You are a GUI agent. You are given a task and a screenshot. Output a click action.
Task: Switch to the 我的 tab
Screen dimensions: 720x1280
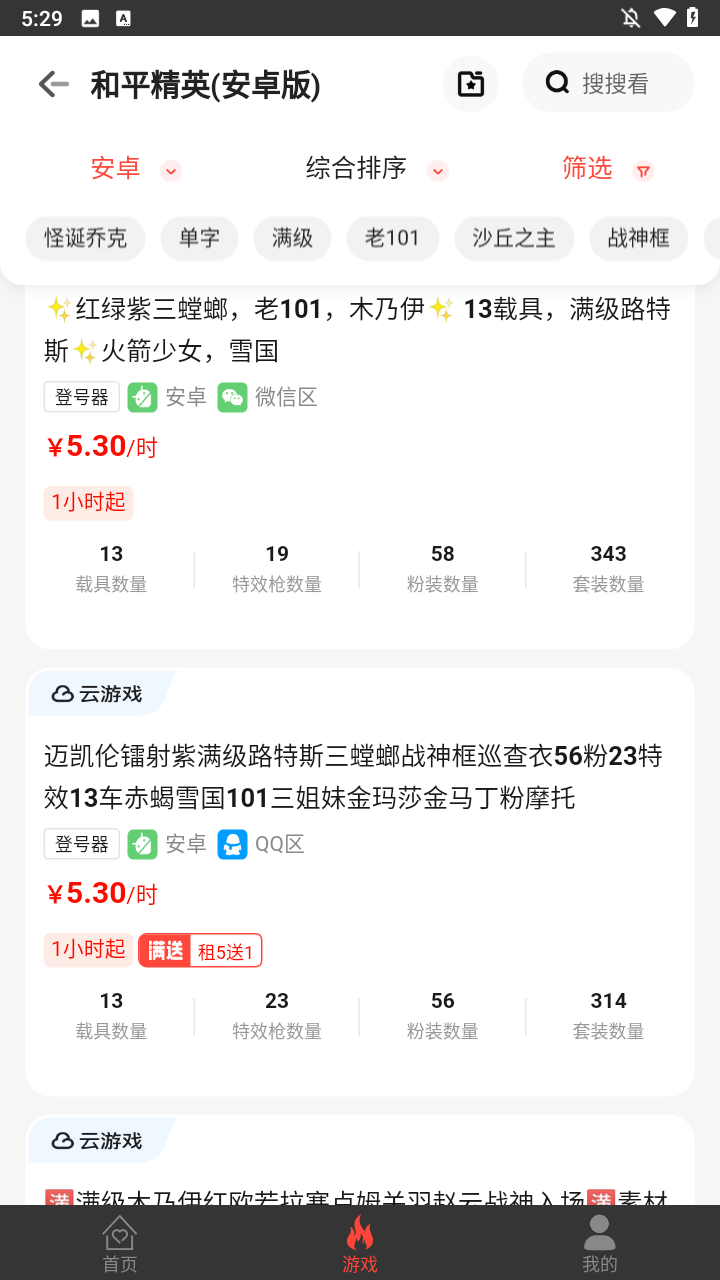point(599,1243)
